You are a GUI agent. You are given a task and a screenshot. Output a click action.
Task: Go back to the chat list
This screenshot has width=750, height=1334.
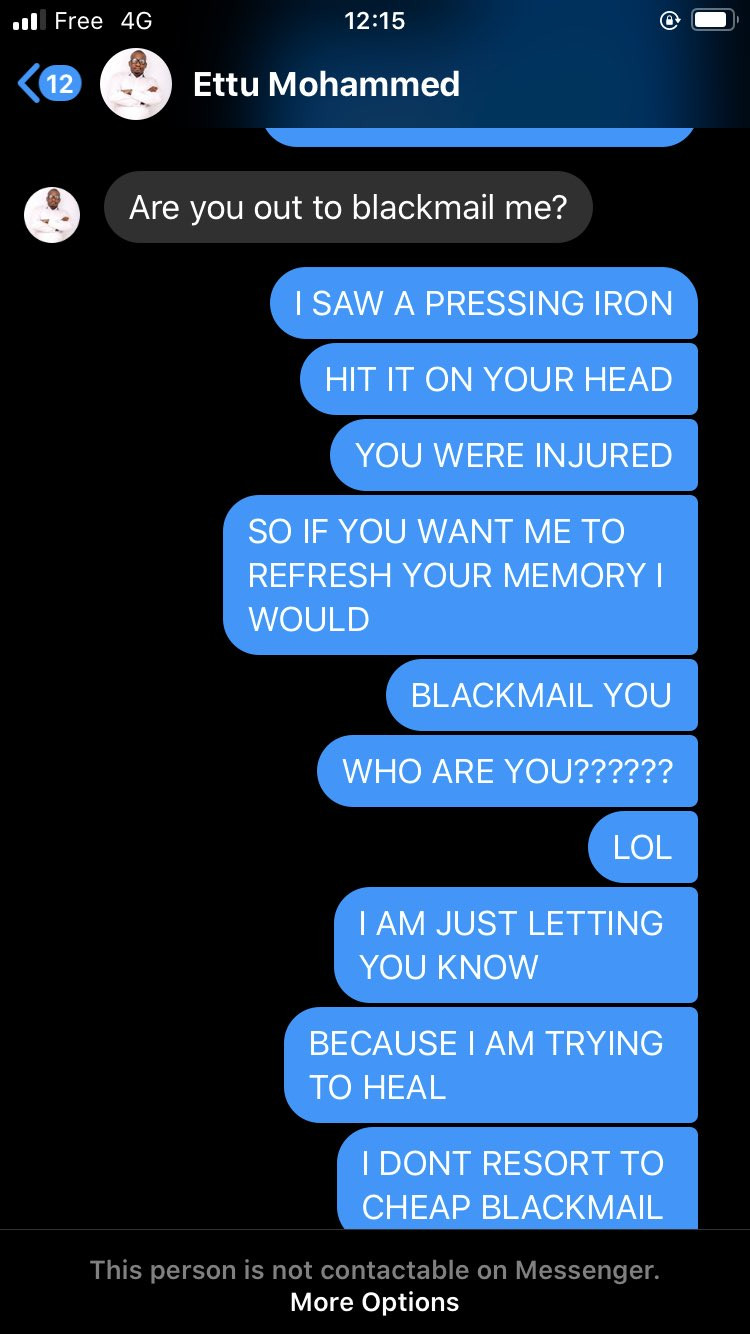tap(48, 84)
